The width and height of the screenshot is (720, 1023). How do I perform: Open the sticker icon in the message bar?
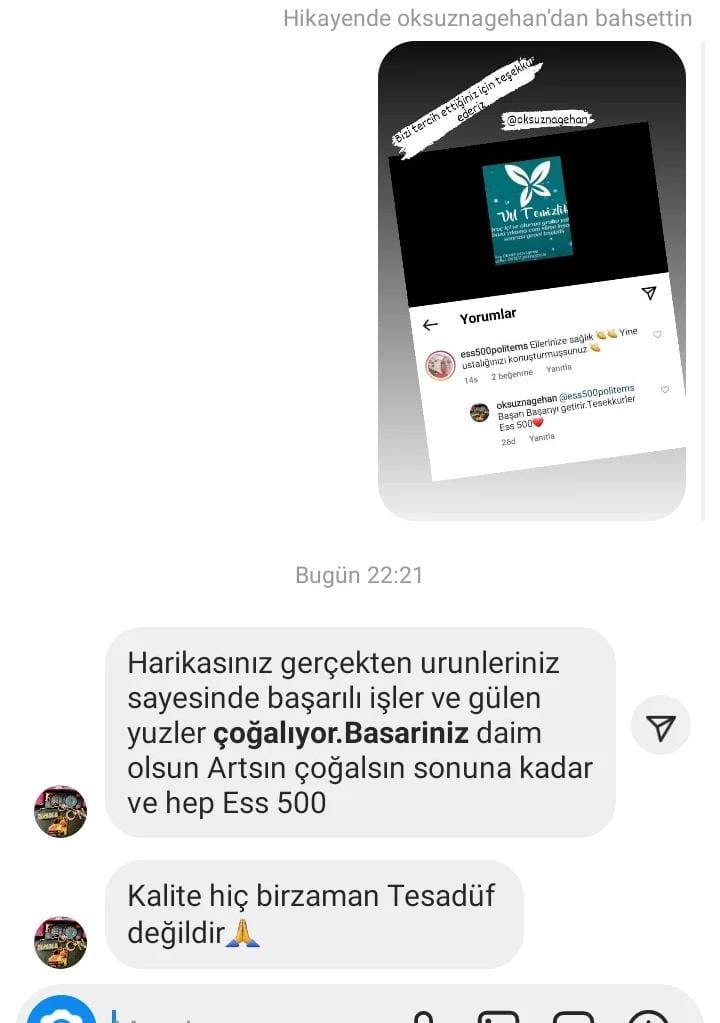573,1016
